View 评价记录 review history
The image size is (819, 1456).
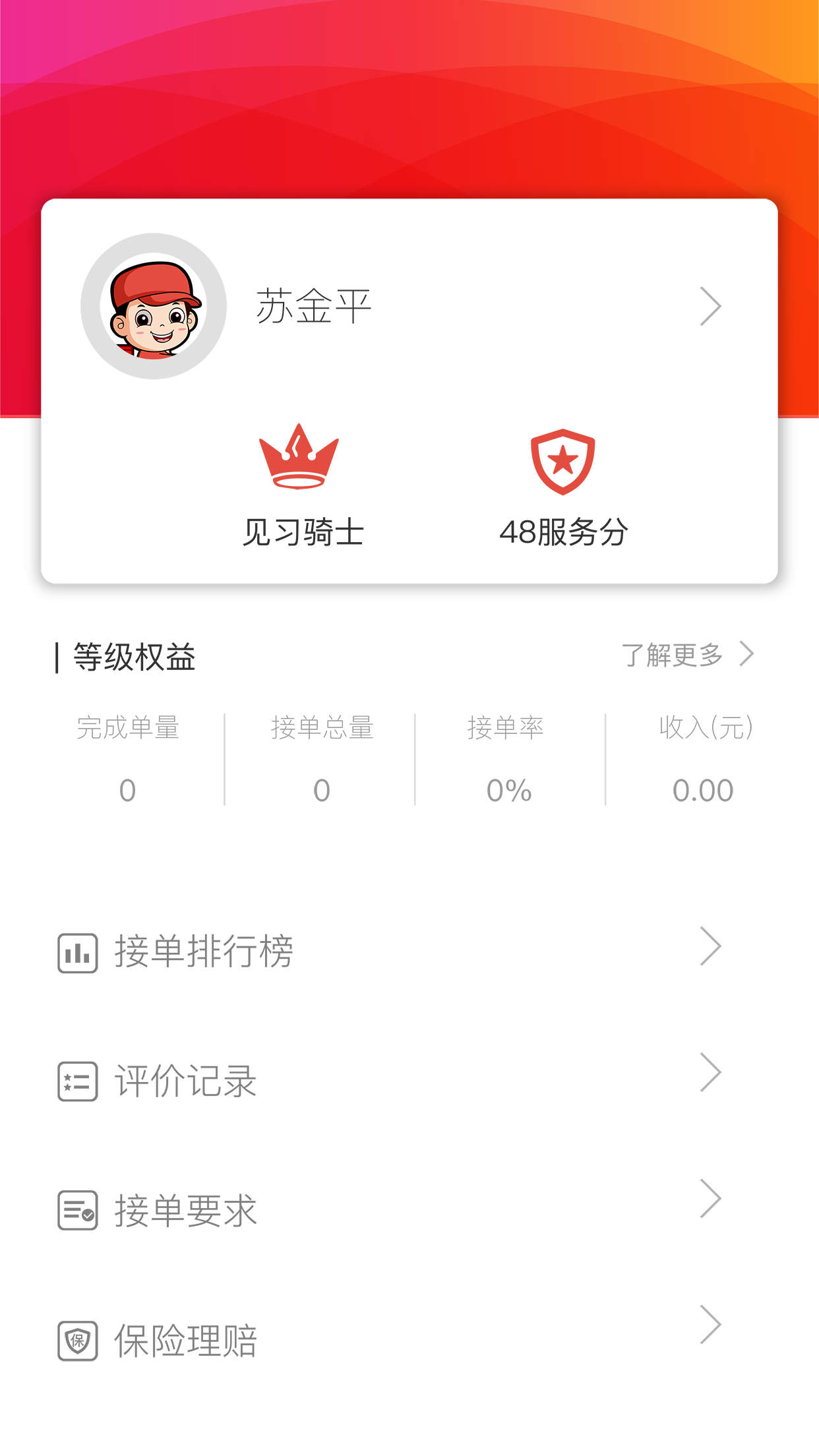coord(409,1080)
